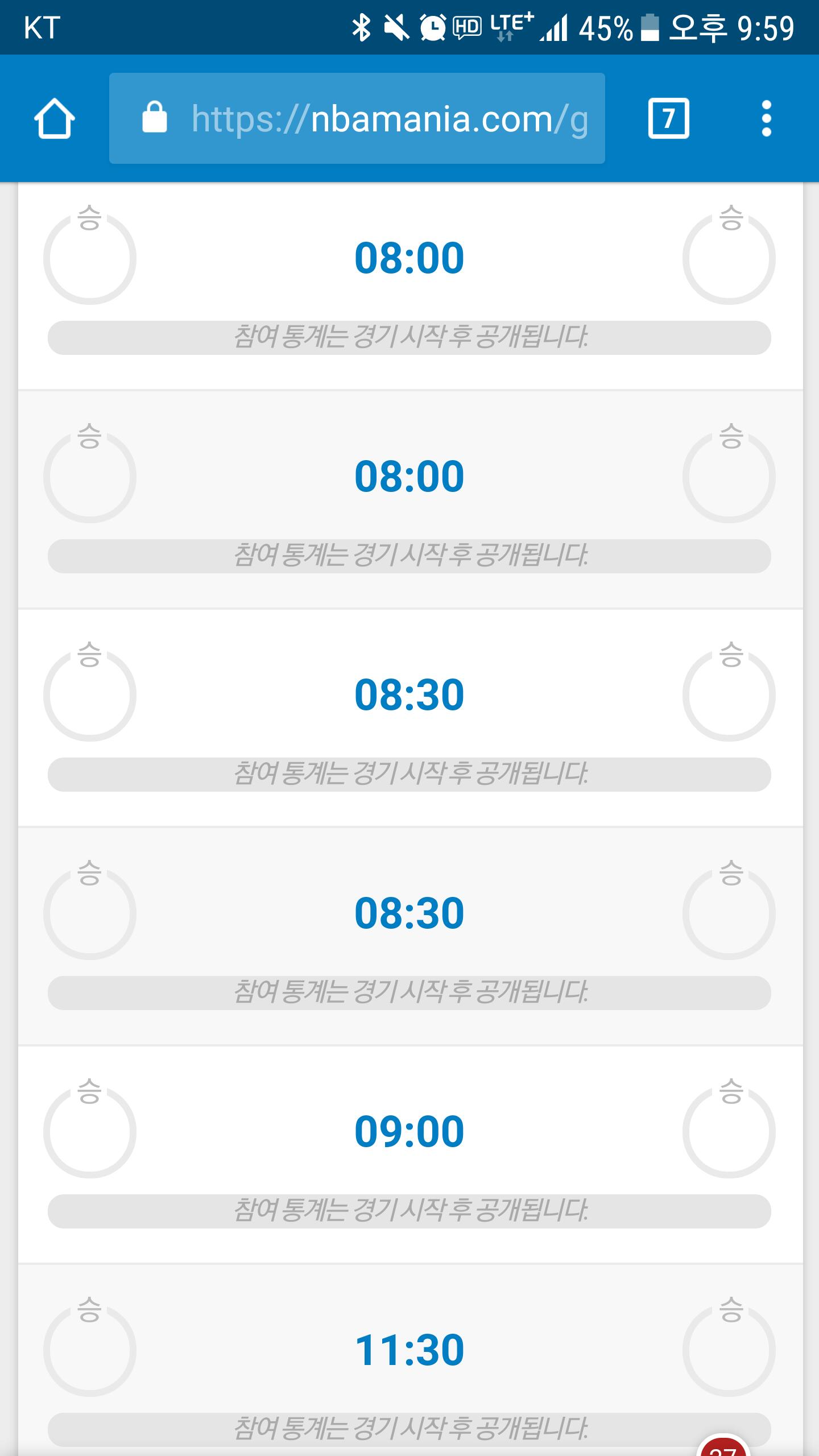Open the browser overflow menu
The height and width of the screenshot is (1456, 819).
point(766,118)
